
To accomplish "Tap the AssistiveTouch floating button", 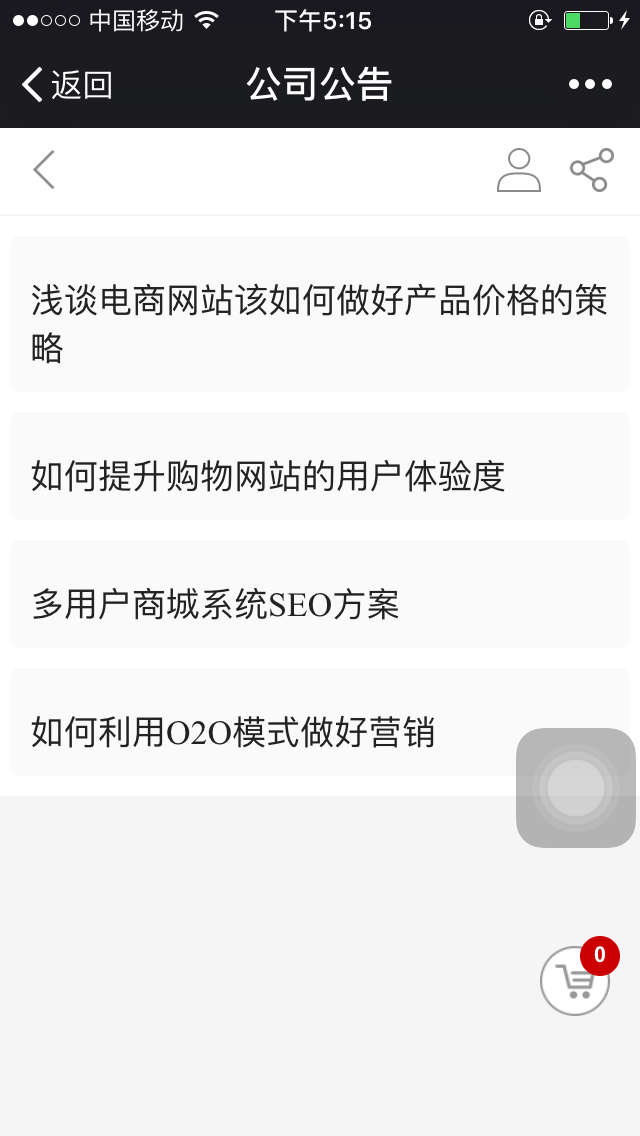I will (x=576, y=788).
